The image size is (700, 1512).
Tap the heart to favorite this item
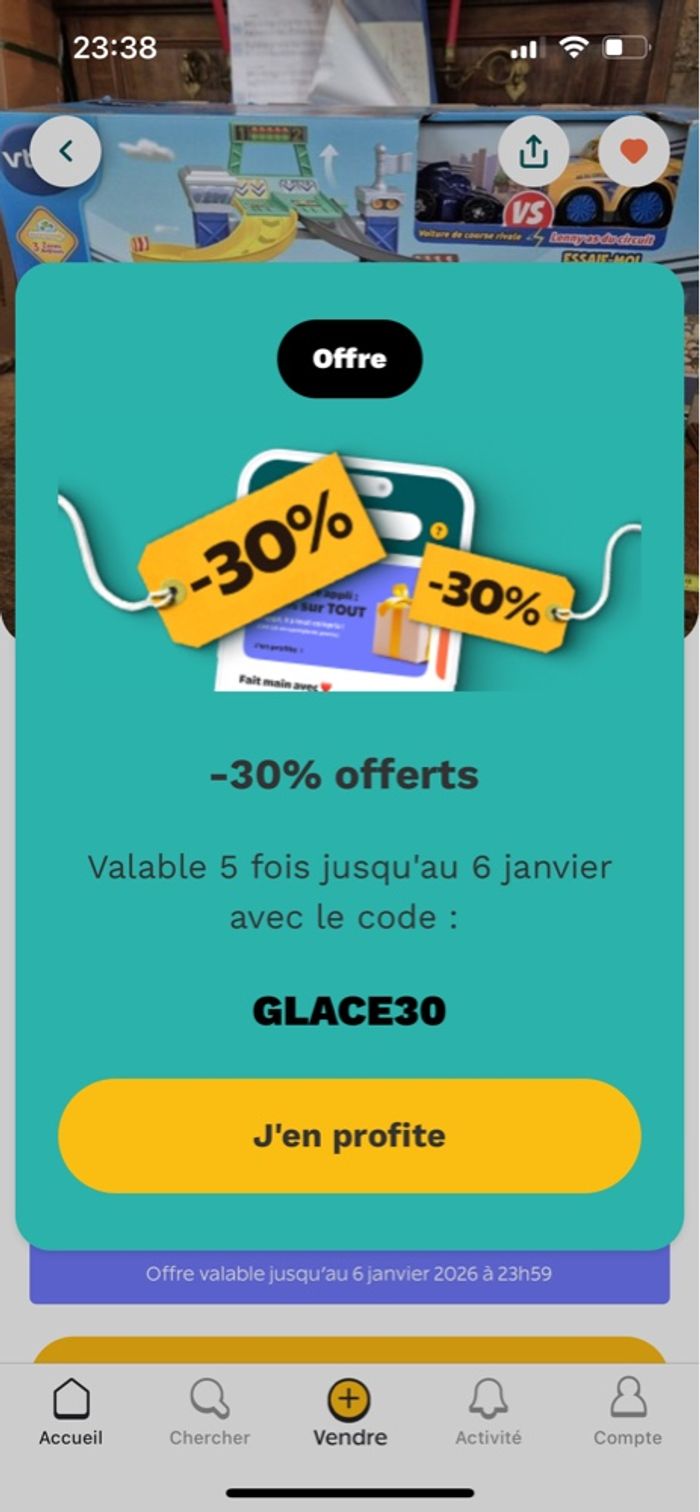[633, 151]
